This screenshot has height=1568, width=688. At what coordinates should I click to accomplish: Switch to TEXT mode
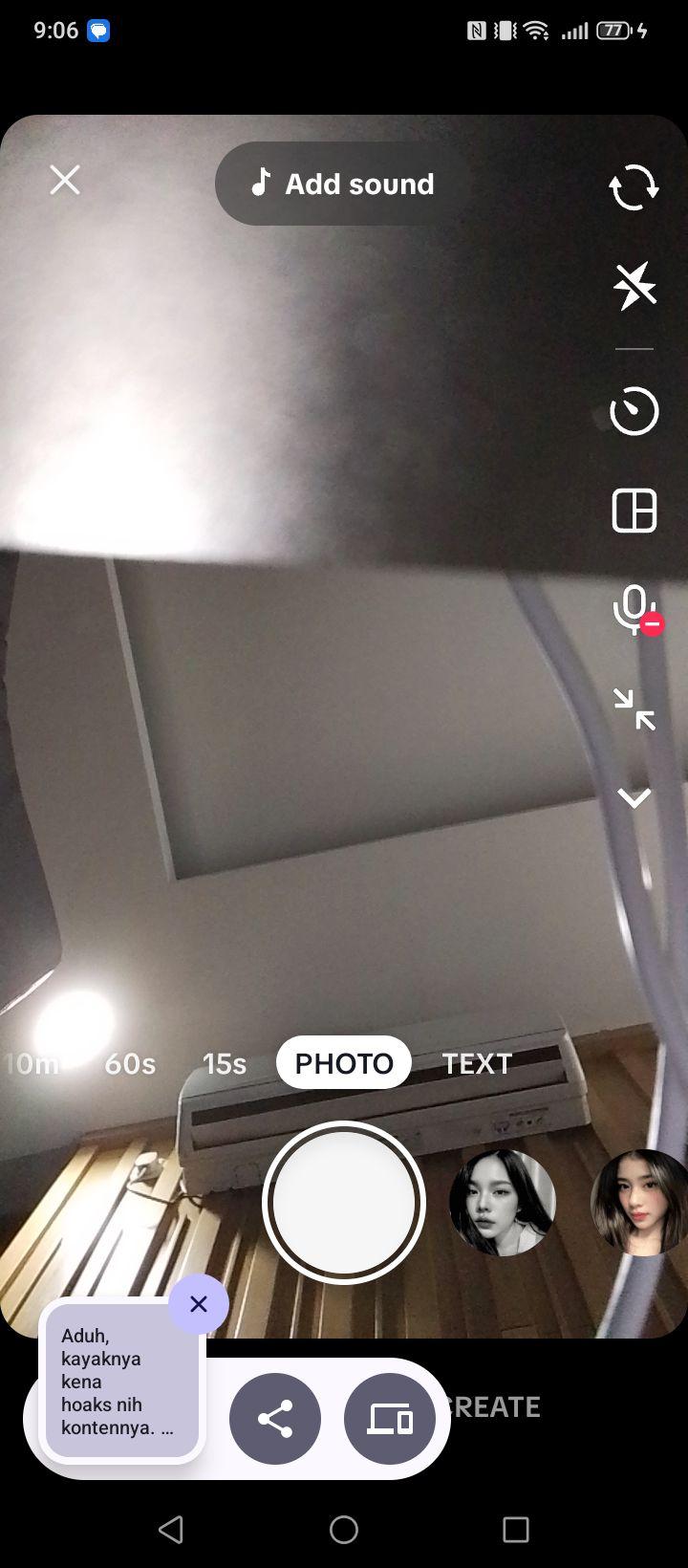[x=477, y=1063]
